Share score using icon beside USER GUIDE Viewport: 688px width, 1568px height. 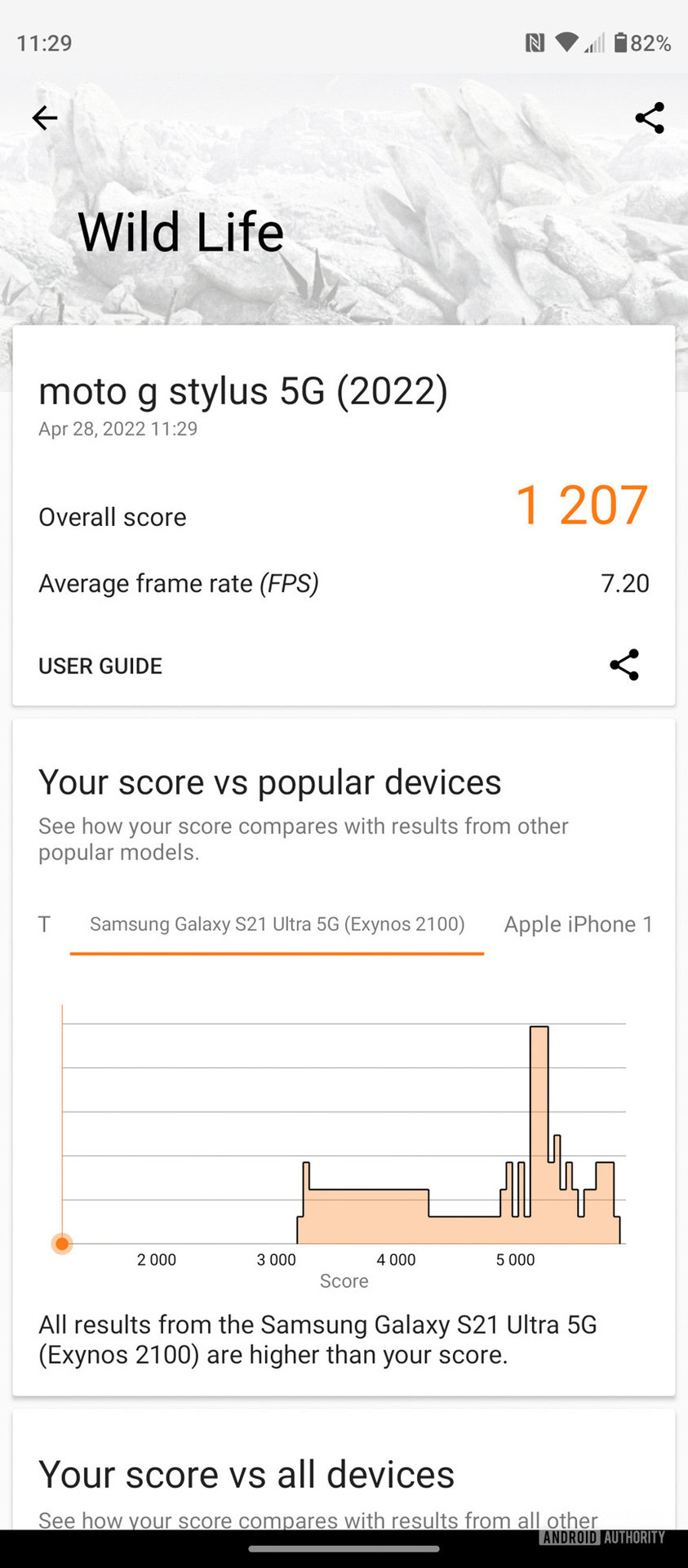[624, 665]
